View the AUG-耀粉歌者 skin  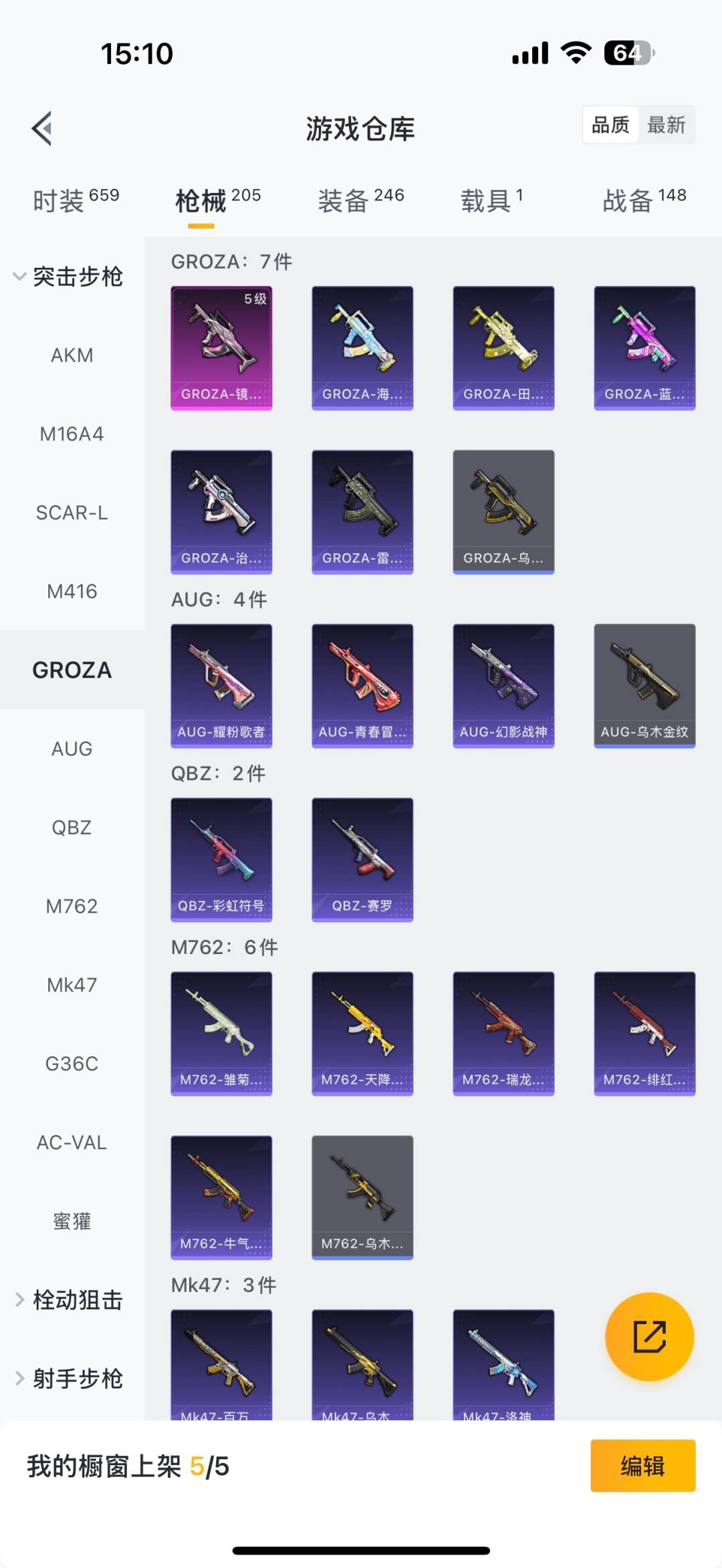(221, 685)
